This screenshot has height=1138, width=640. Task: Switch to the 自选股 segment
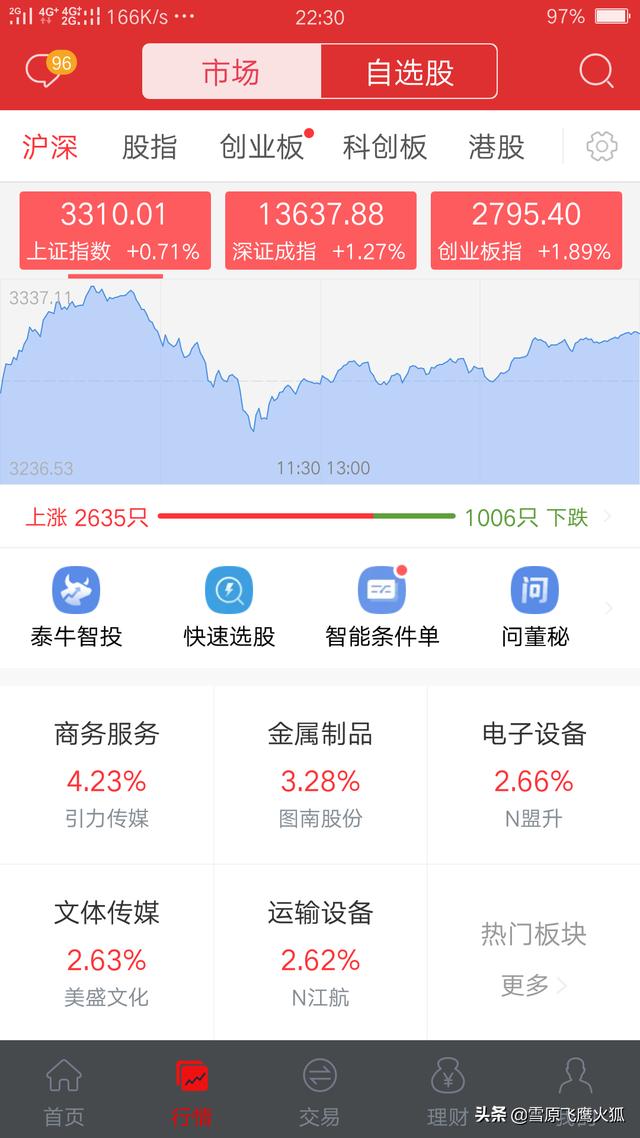pyautogui.click(x=409, y=72)
